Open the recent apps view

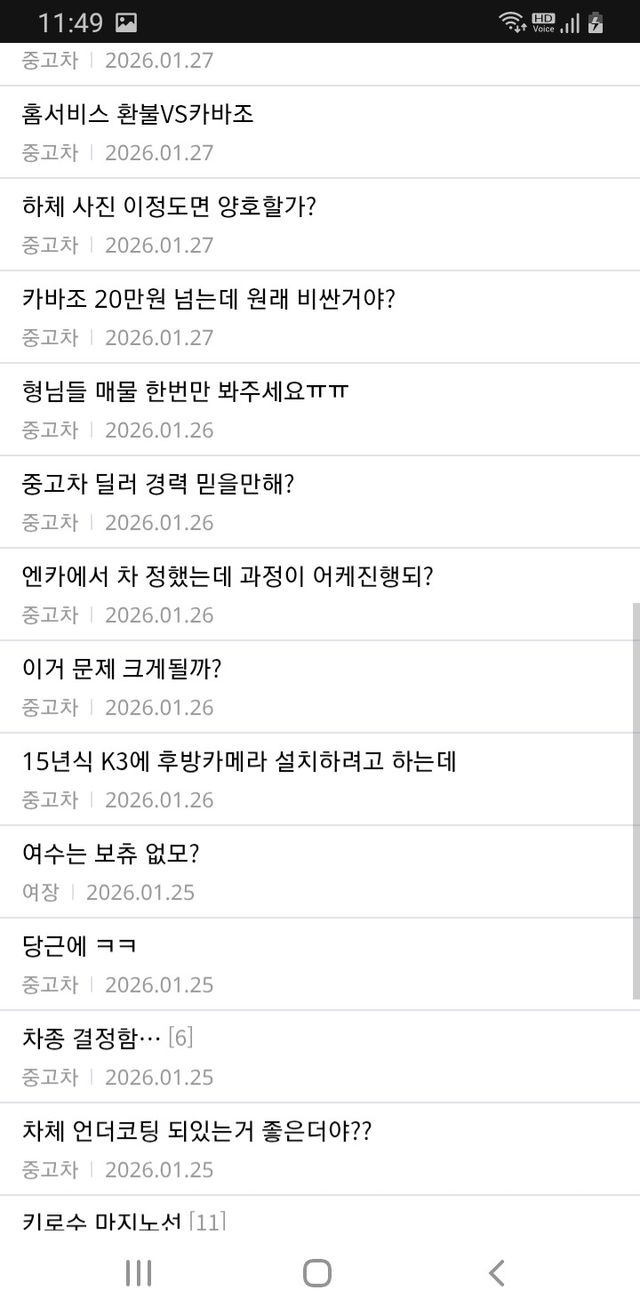pyautogui.click(x=138, y=1273)
